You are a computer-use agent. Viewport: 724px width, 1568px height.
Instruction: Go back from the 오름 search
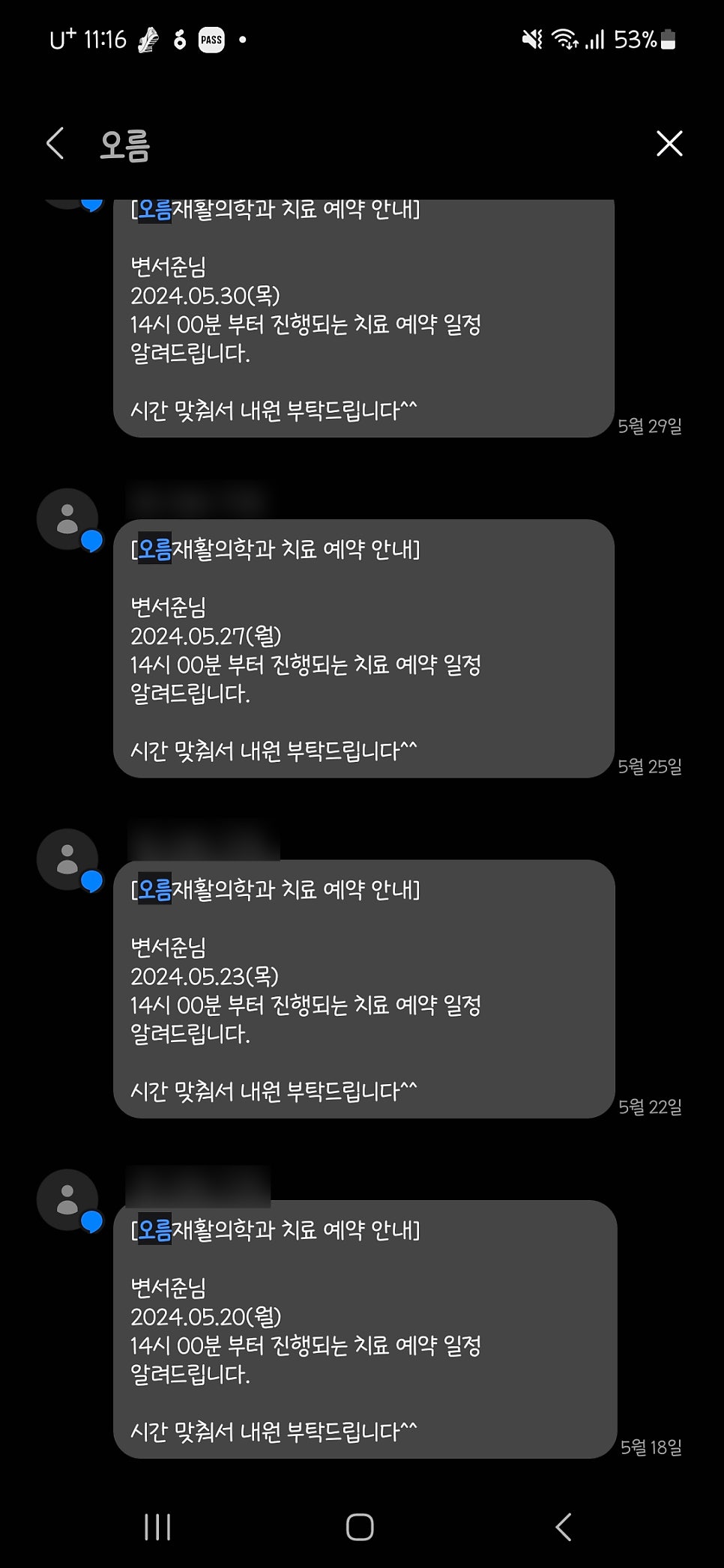(55, 143)
